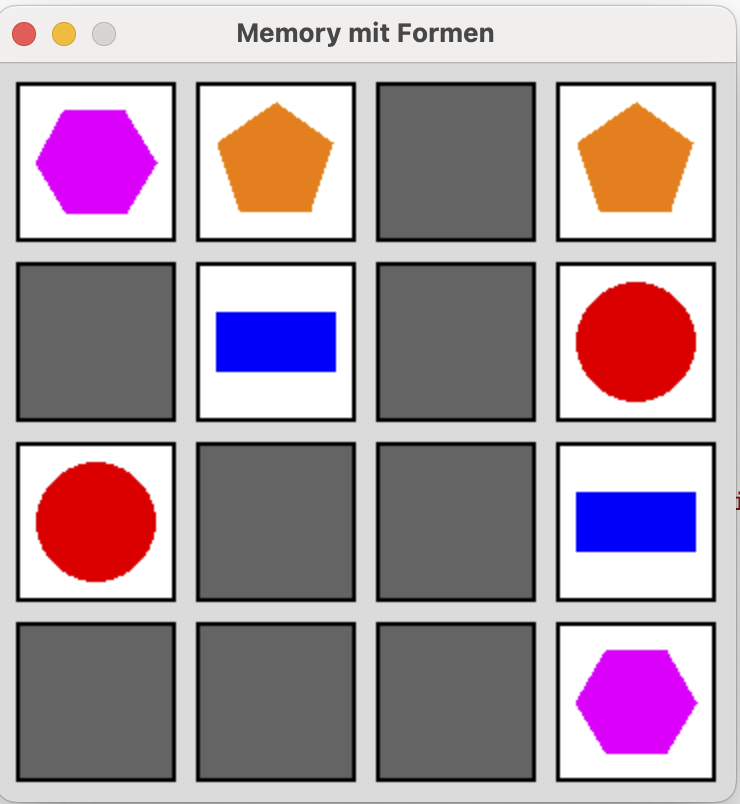
Task: Select the magenta hexagon card in the top row
Action: [x=96, y=162]
